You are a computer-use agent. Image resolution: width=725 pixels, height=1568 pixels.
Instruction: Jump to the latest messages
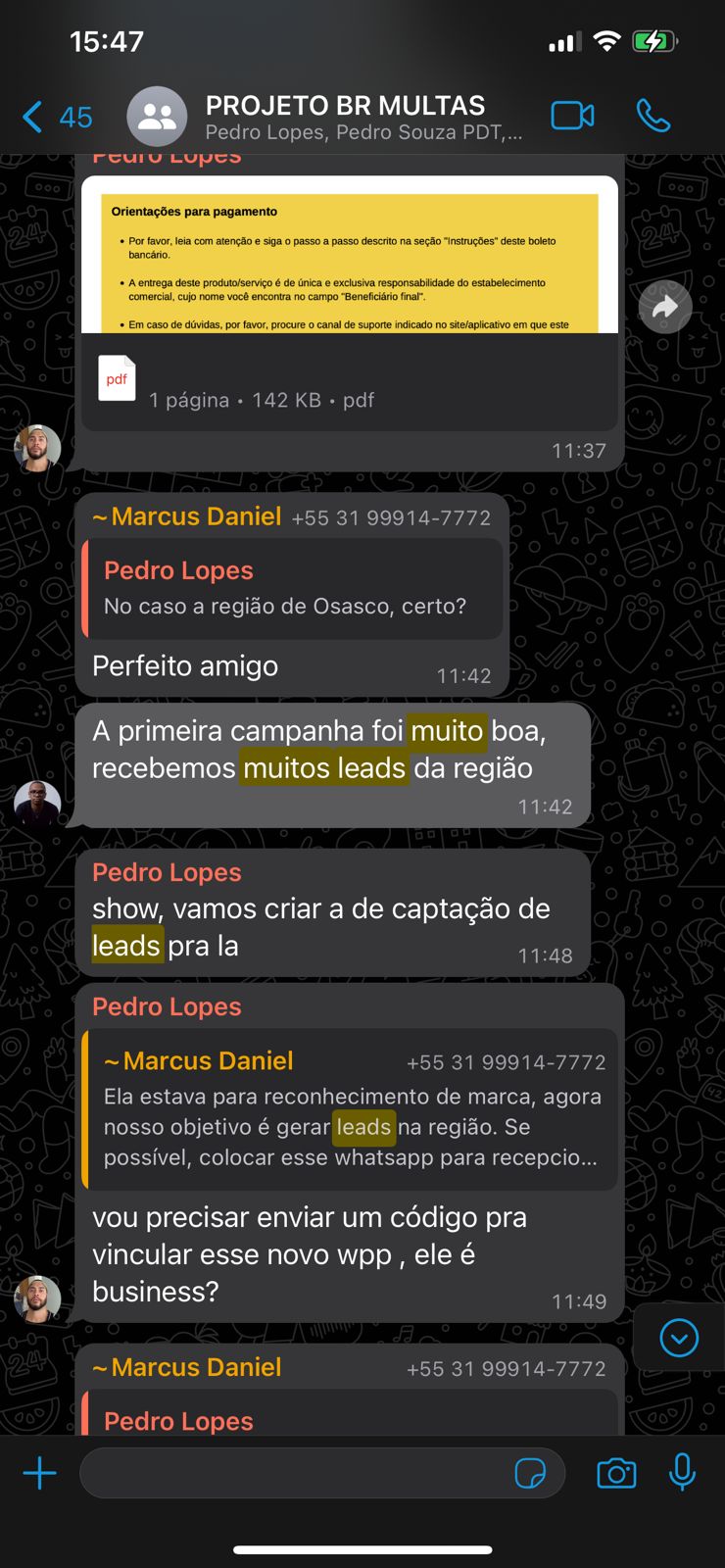tap(679, 1338)
